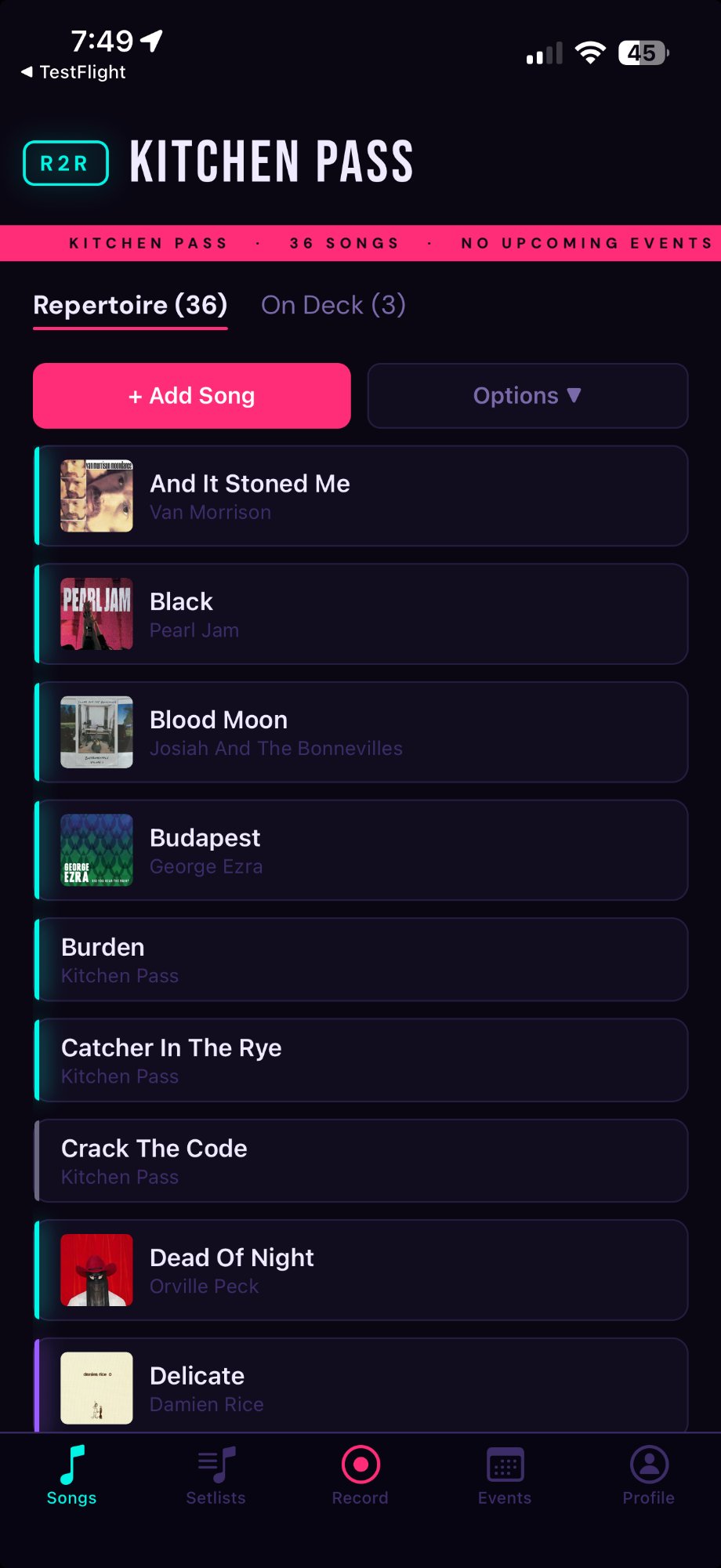Select Crack The Code from the repertoire
The image size is (721, 1568).
(360, 1160)
